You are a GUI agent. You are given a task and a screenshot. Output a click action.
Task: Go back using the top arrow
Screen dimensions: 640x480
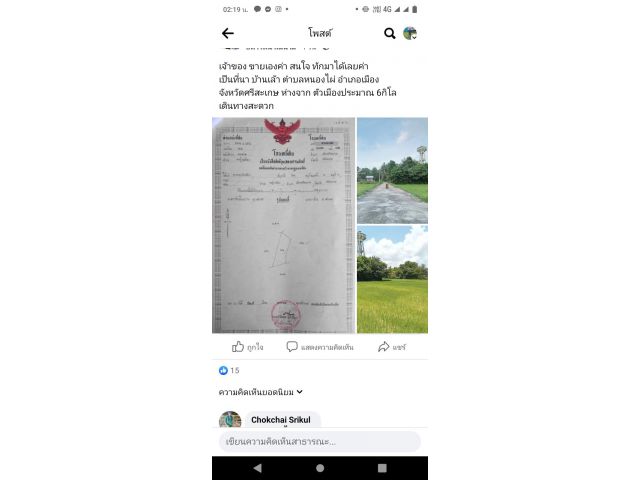228,33
